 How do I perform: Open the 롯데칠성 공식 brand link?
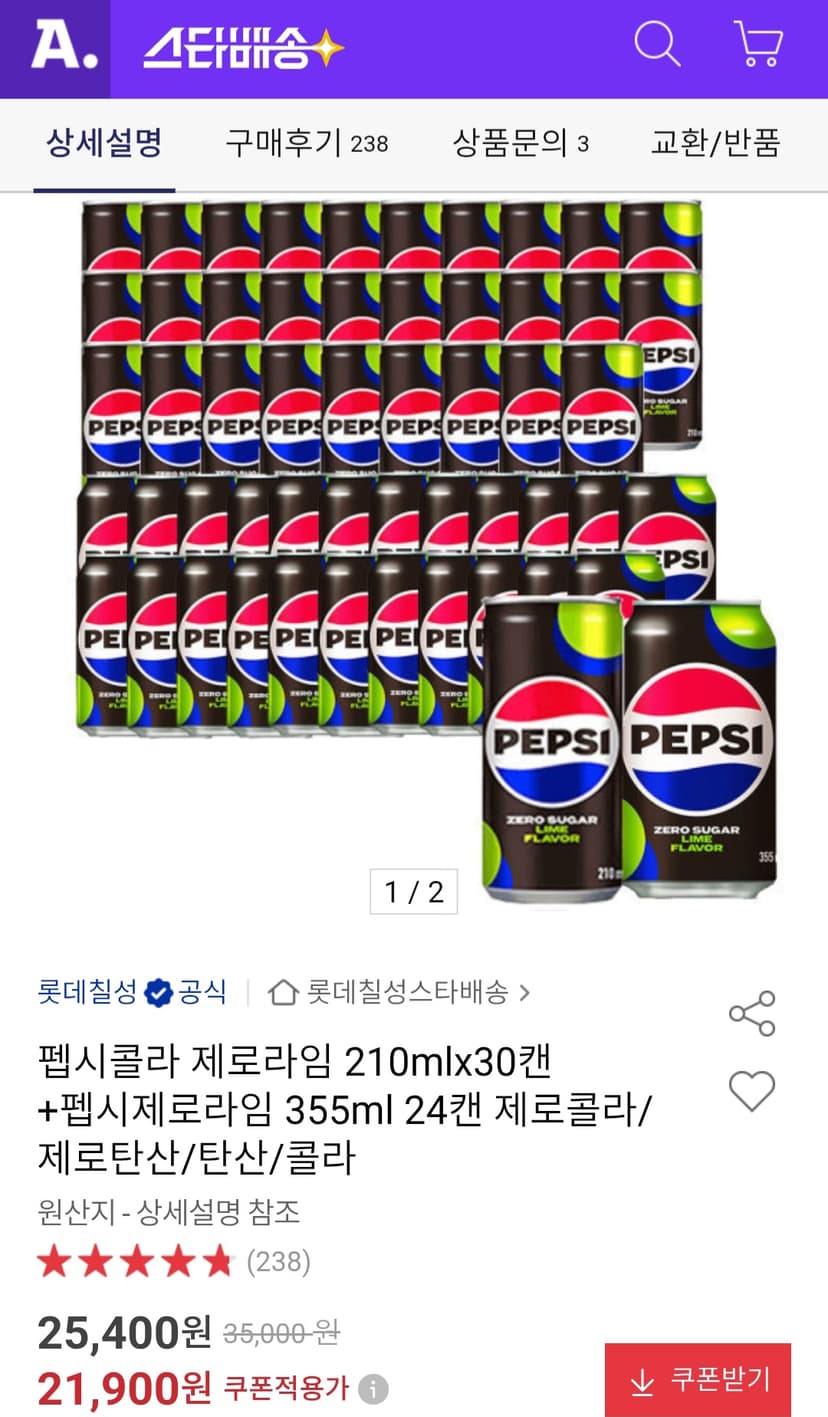point(132,992)
